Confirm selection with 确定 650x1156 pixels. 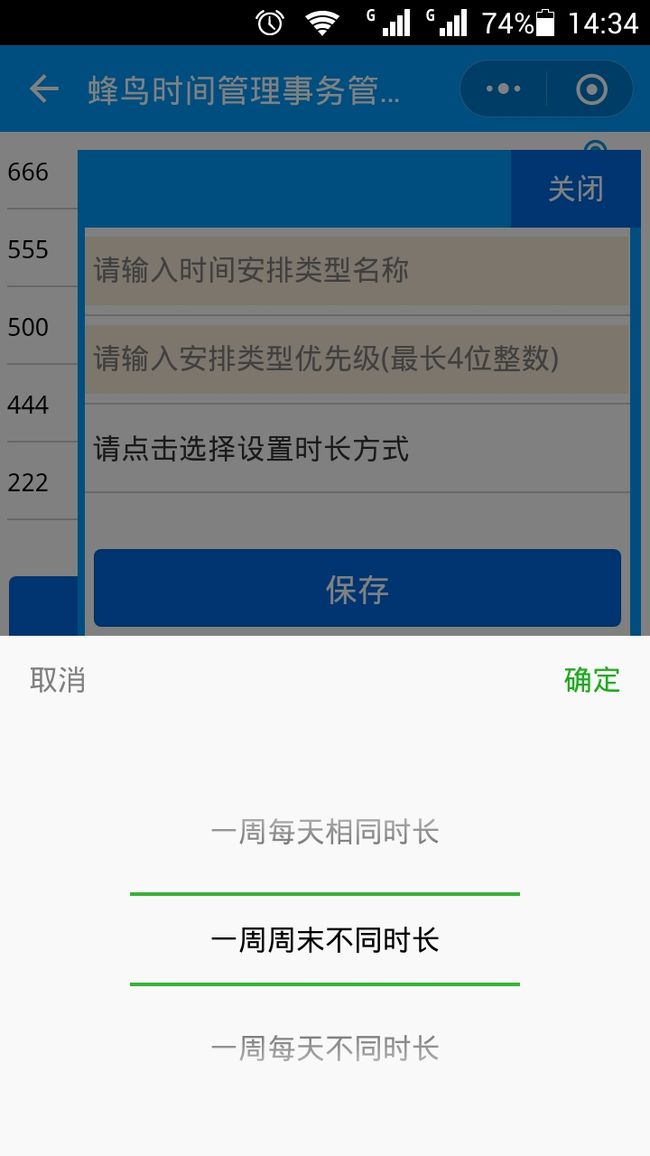[592, 679]
